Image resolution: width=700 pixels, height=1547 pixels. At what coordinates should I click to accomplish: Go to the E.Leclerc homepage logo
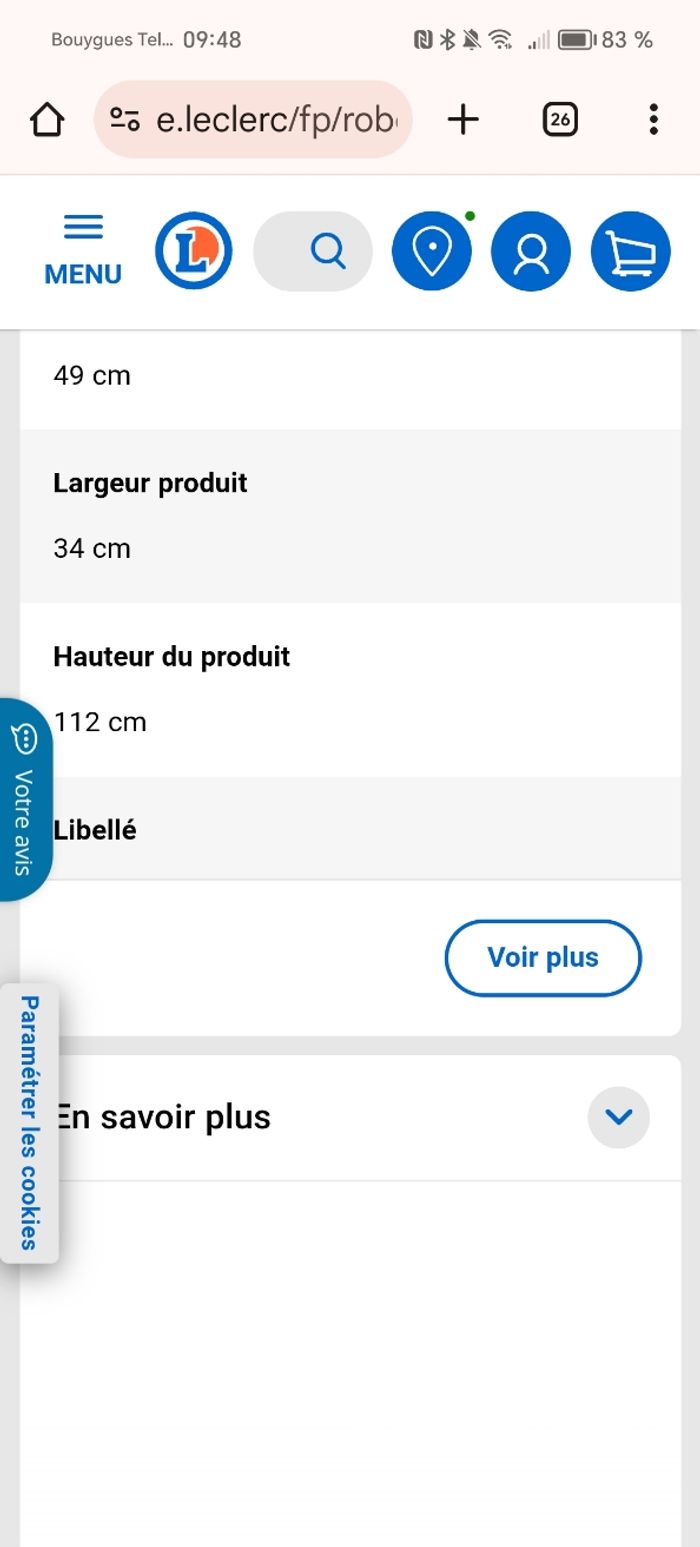(x=194, y=251)
